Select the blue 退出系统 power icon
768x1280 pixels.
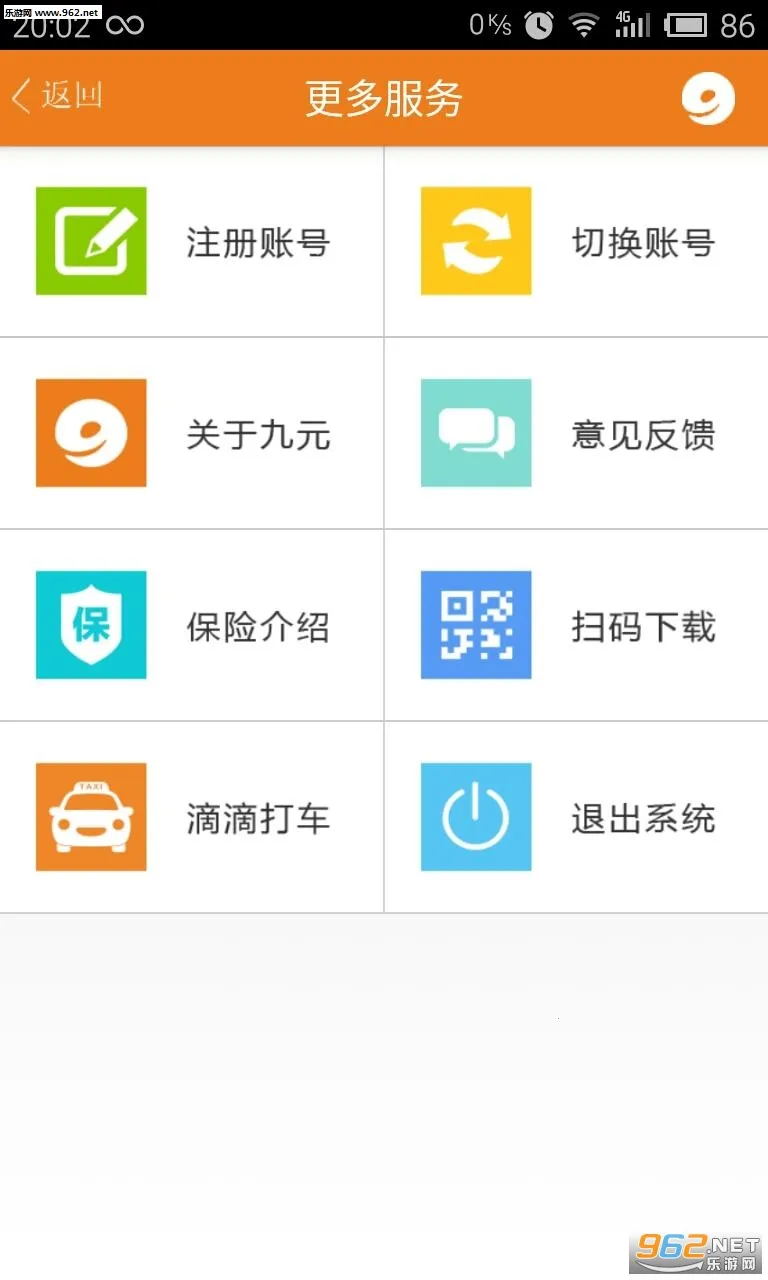(476, 817)
